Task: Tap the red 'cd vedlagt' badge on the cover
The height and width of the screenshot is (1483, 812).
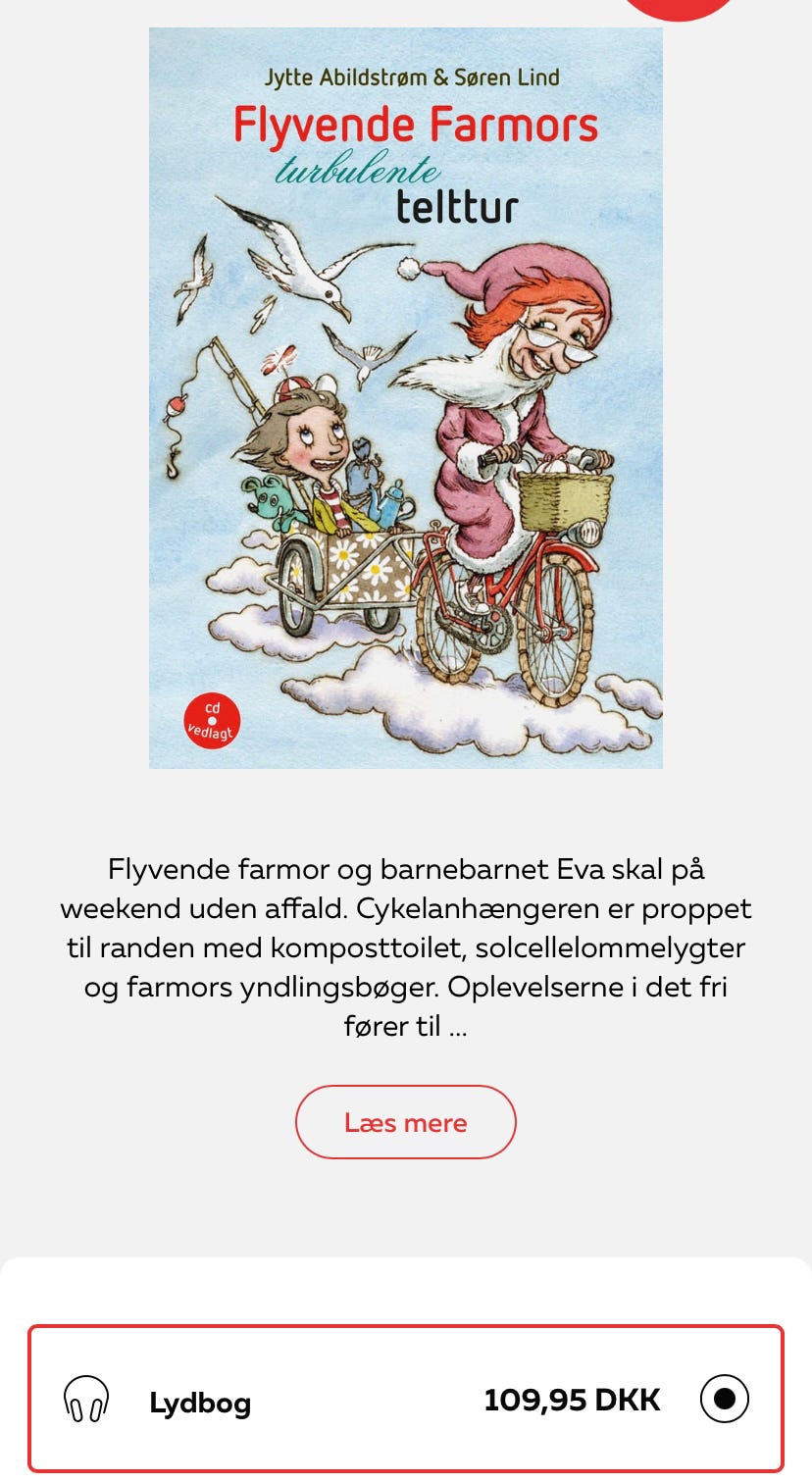Action: coord(214,722)
